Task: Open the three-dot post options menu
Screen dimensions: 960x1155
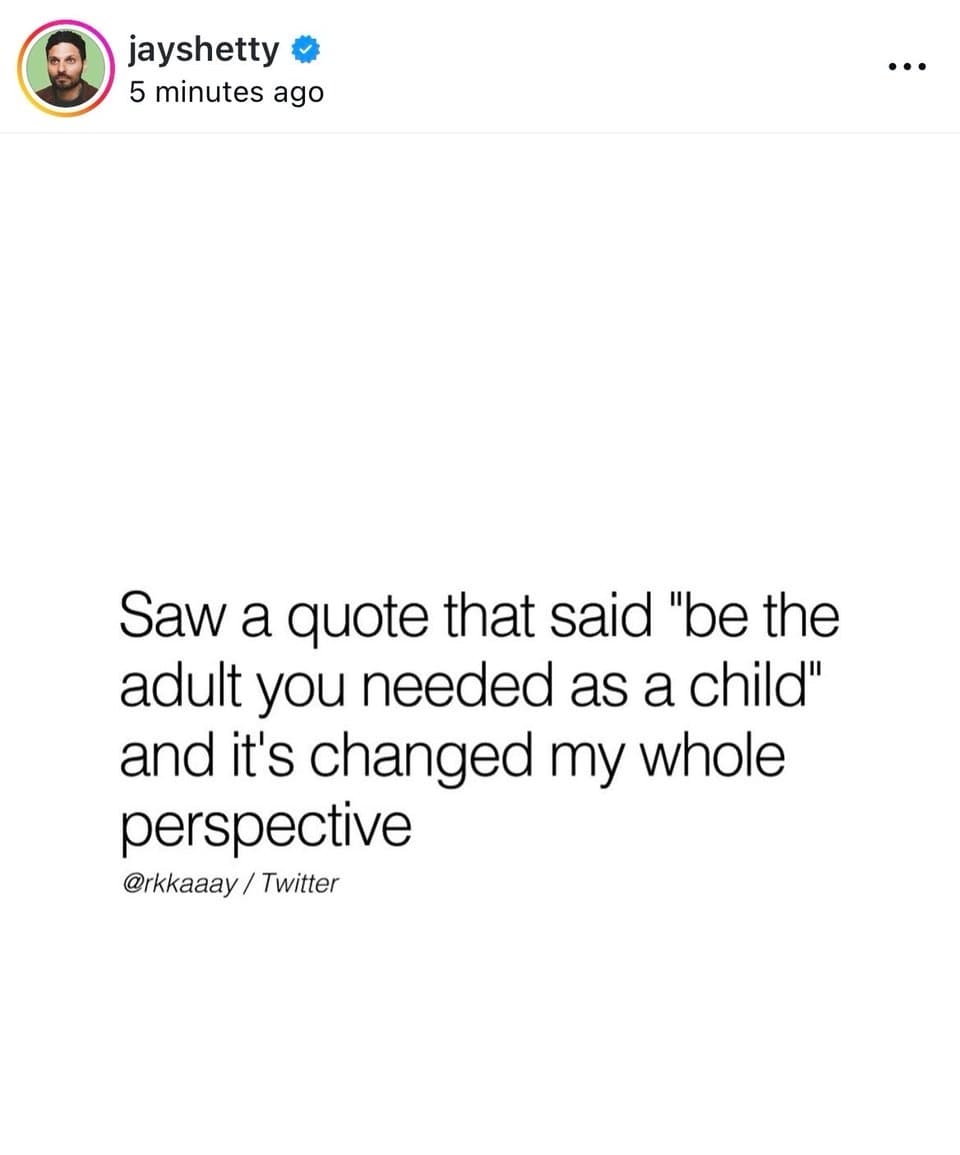Action: click(x=907, y=68)
